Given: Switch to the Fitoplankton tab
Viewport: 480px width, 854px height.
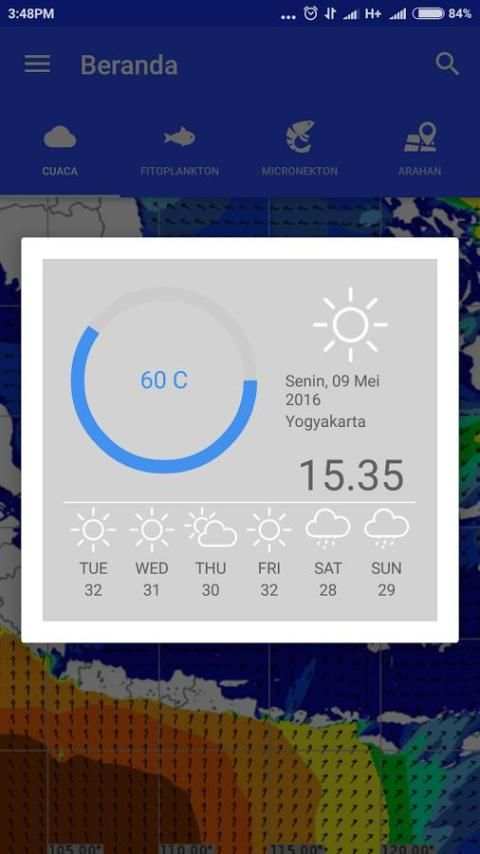Looking at the screenshot, I should pos(179,149).
